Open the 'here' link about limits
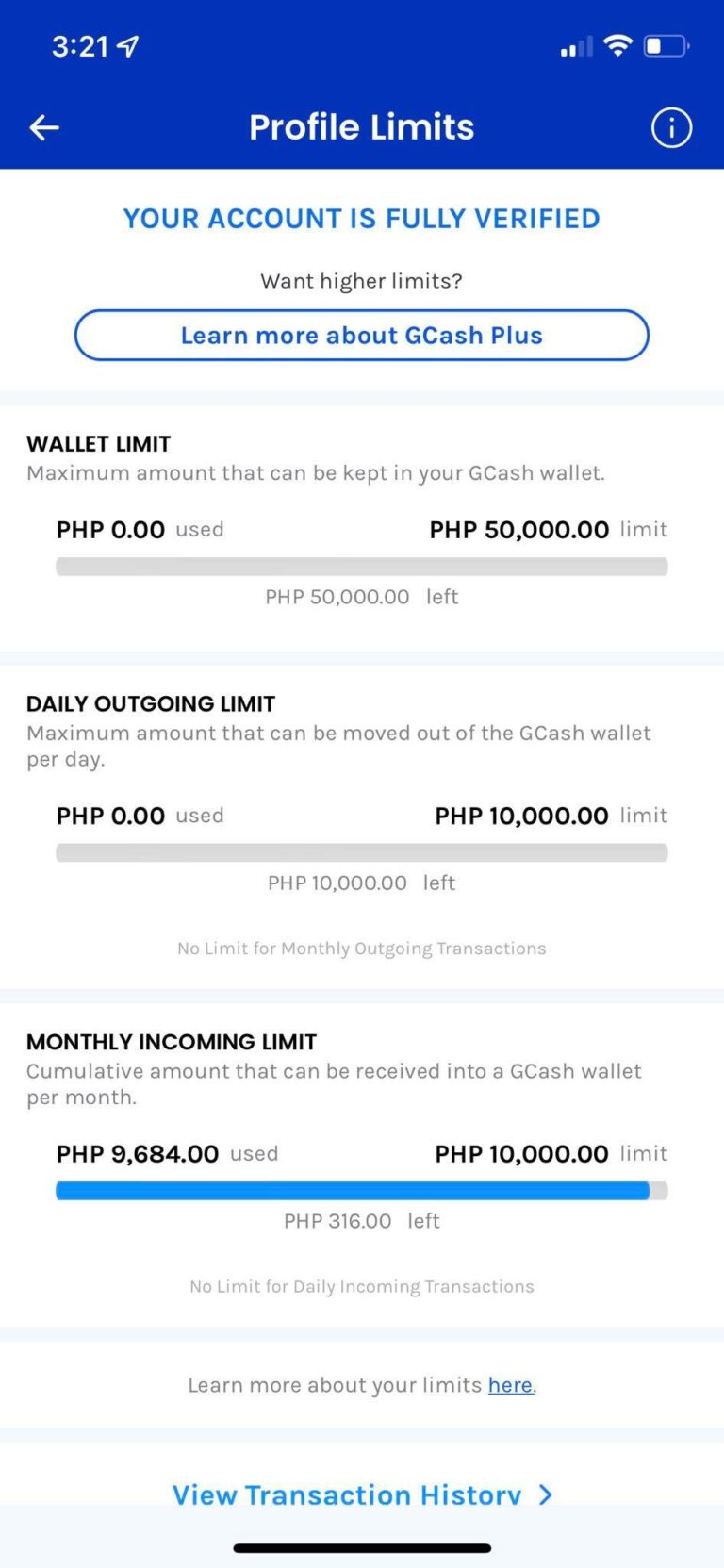Viewport: 724px width, 1568px height. pyautogui.click(x=509, y=1384)
